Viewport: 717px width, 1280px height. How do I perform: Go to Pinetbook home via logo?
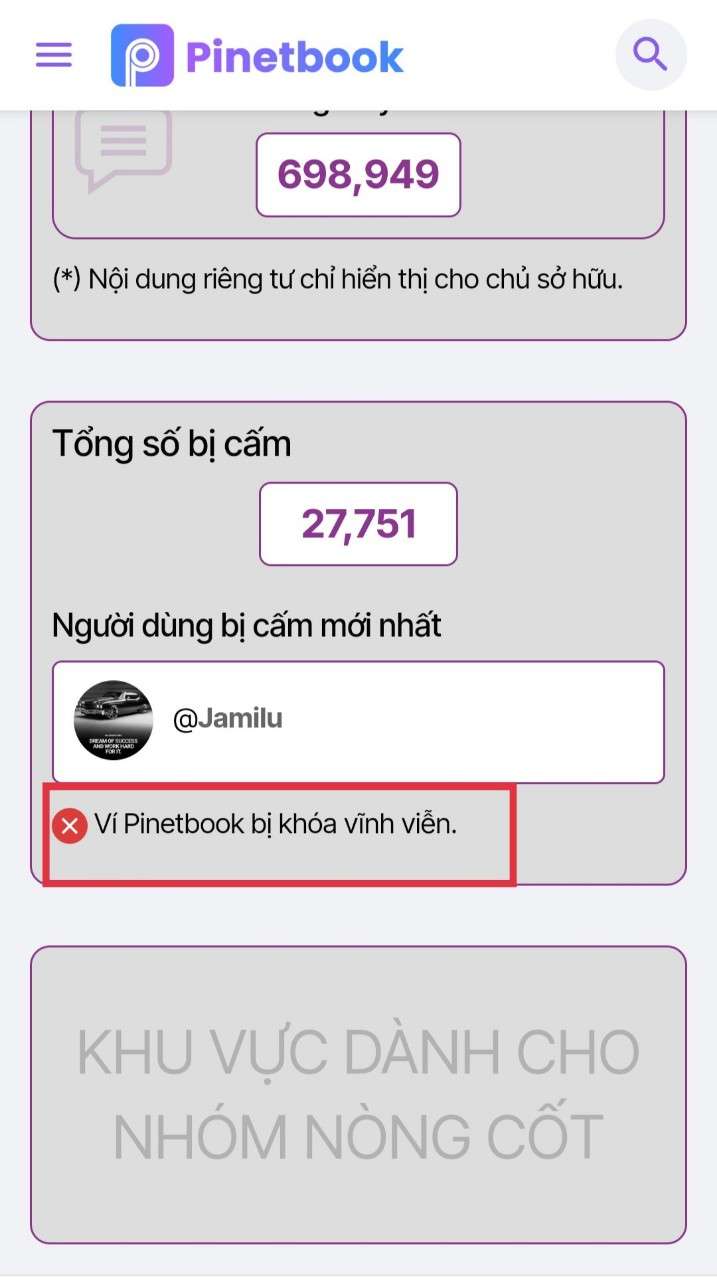tap(258, 56)
